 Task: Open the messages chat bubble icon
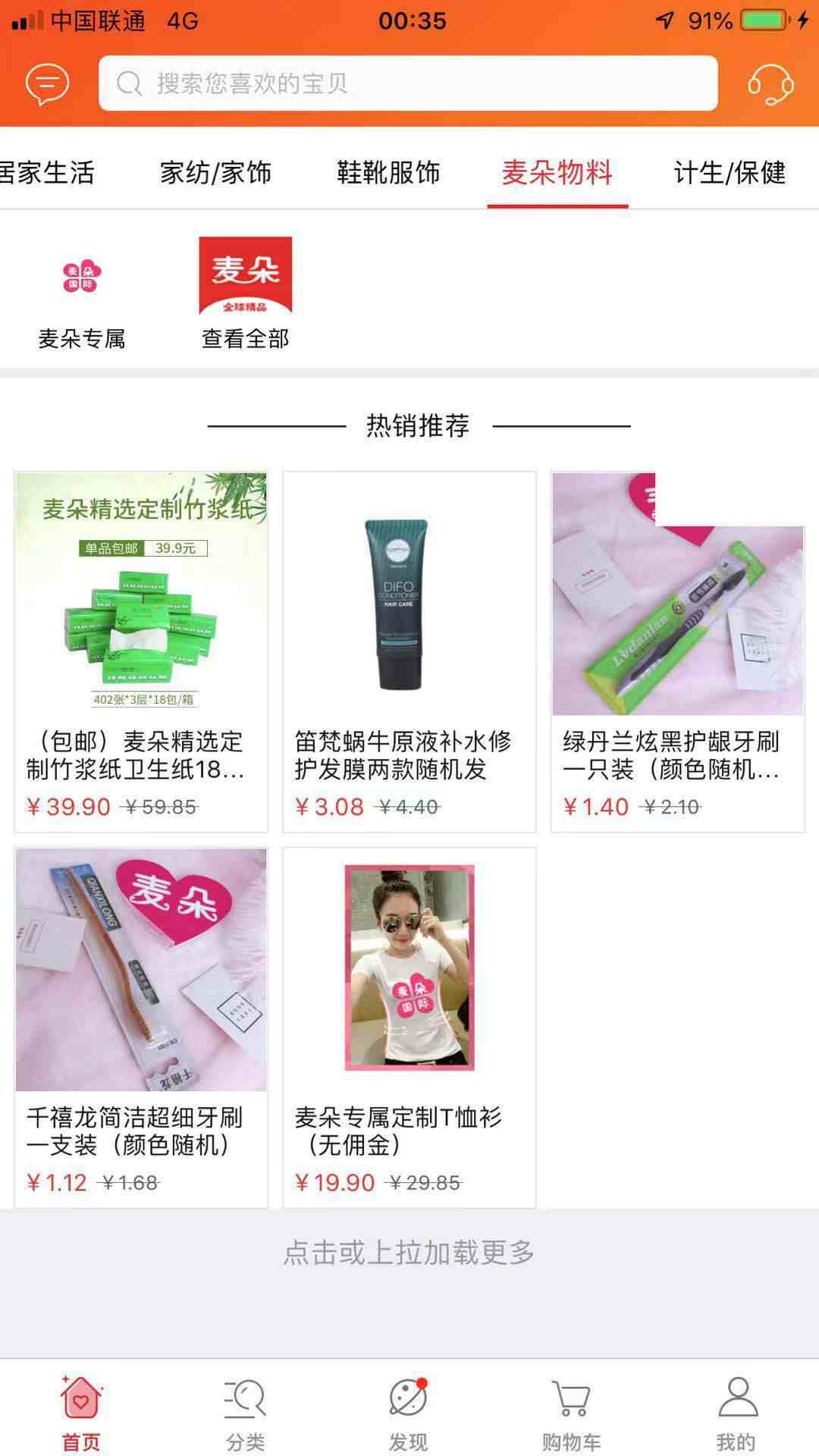47,83
